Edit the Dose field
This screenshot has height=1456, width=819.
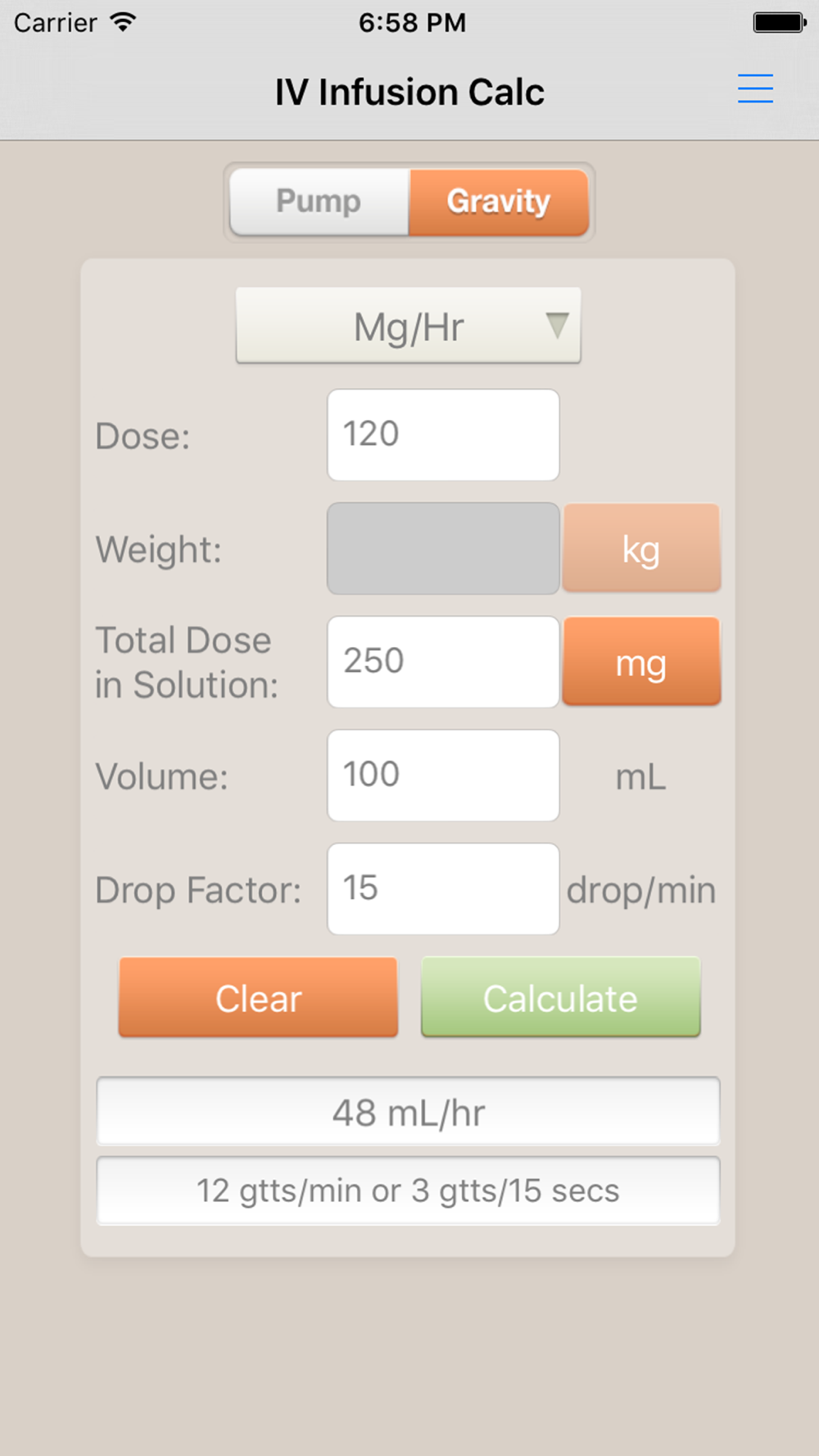click(443, 435)
